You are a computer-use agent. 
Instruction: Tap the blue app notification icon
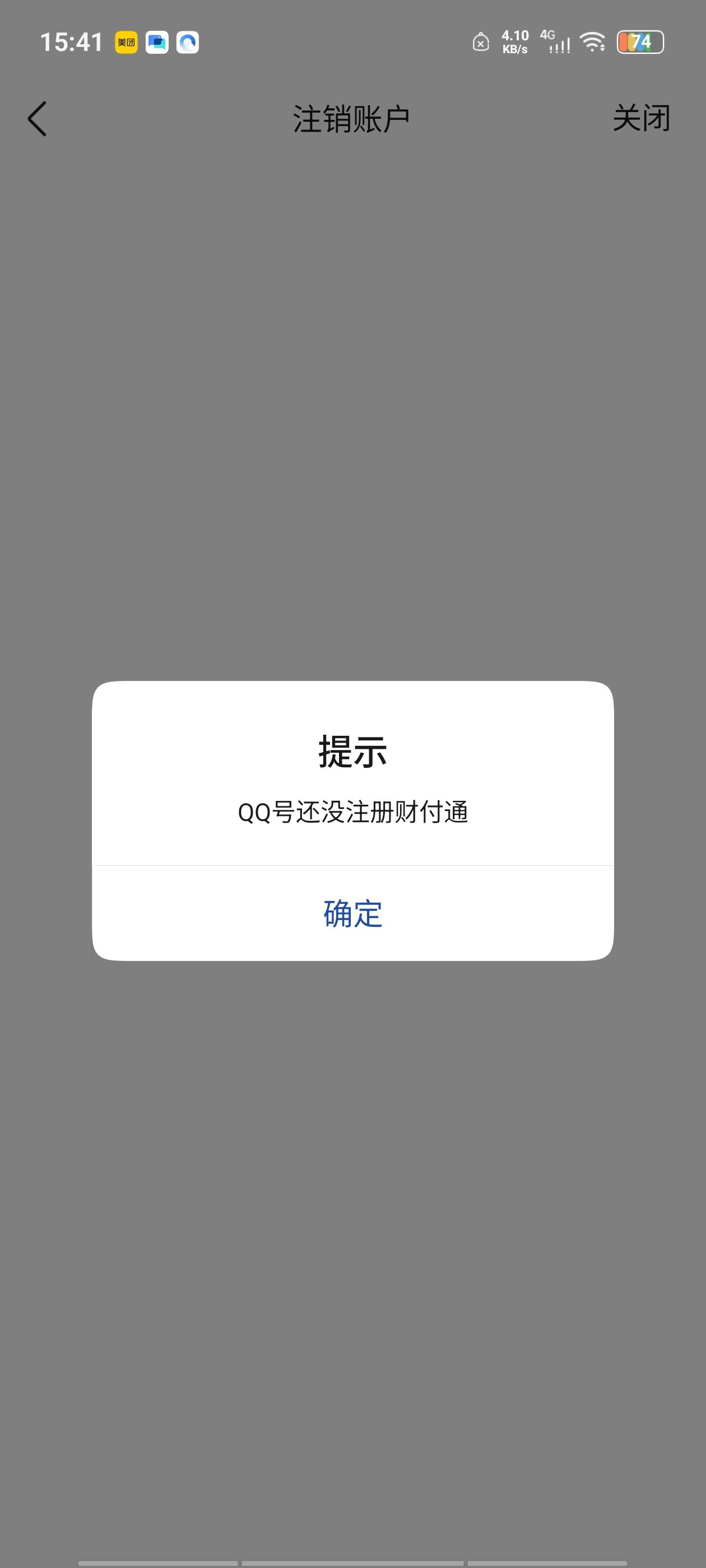point(157,43)
